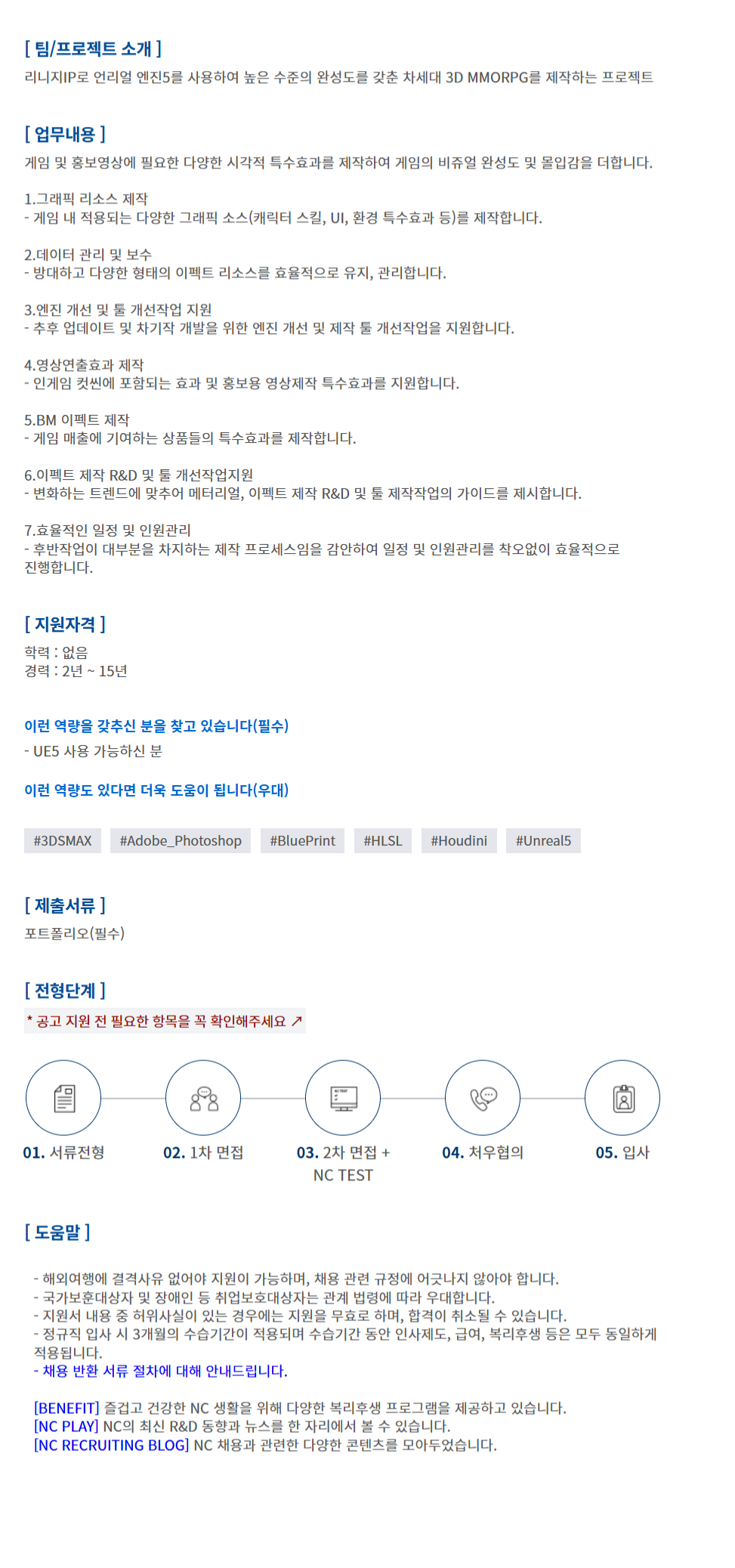This screenshot has height=1568, width=735.
Task: Visit the NC PLAY link
Action: point(66,1426)
